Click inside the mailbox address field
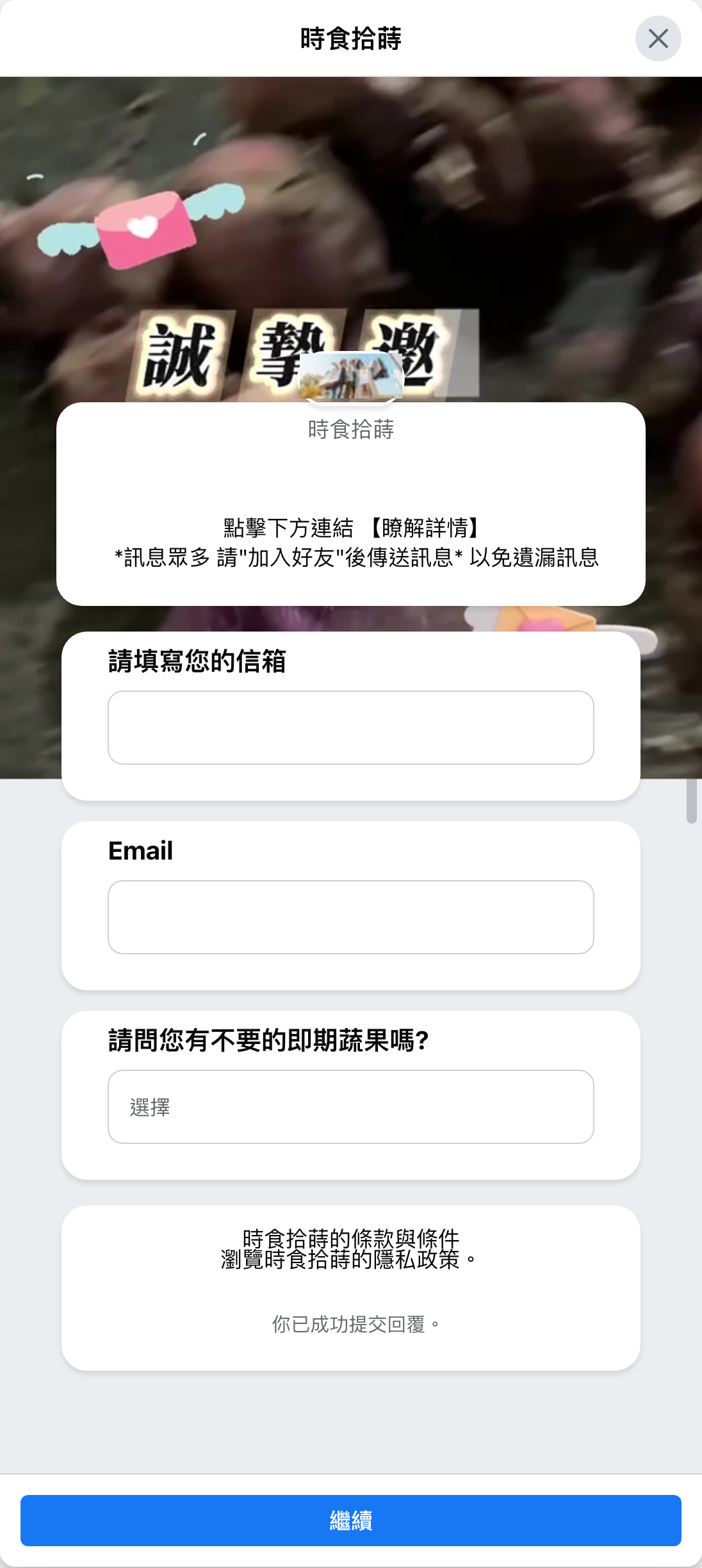This screenshot has height=1568, width=702. tap(350, 728)
